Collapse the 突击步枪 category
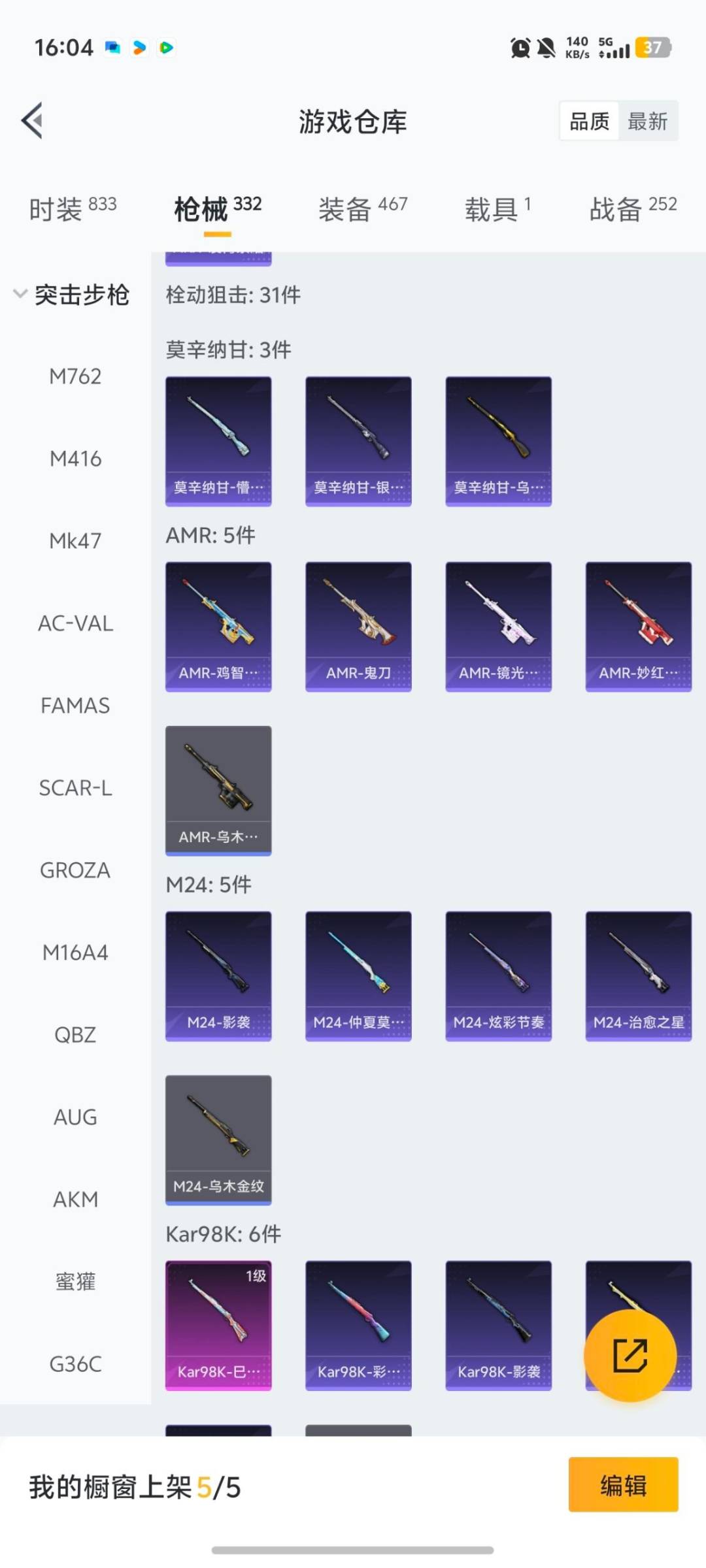Viewport: 706px width, 1568px height. [x=72, y=295]
